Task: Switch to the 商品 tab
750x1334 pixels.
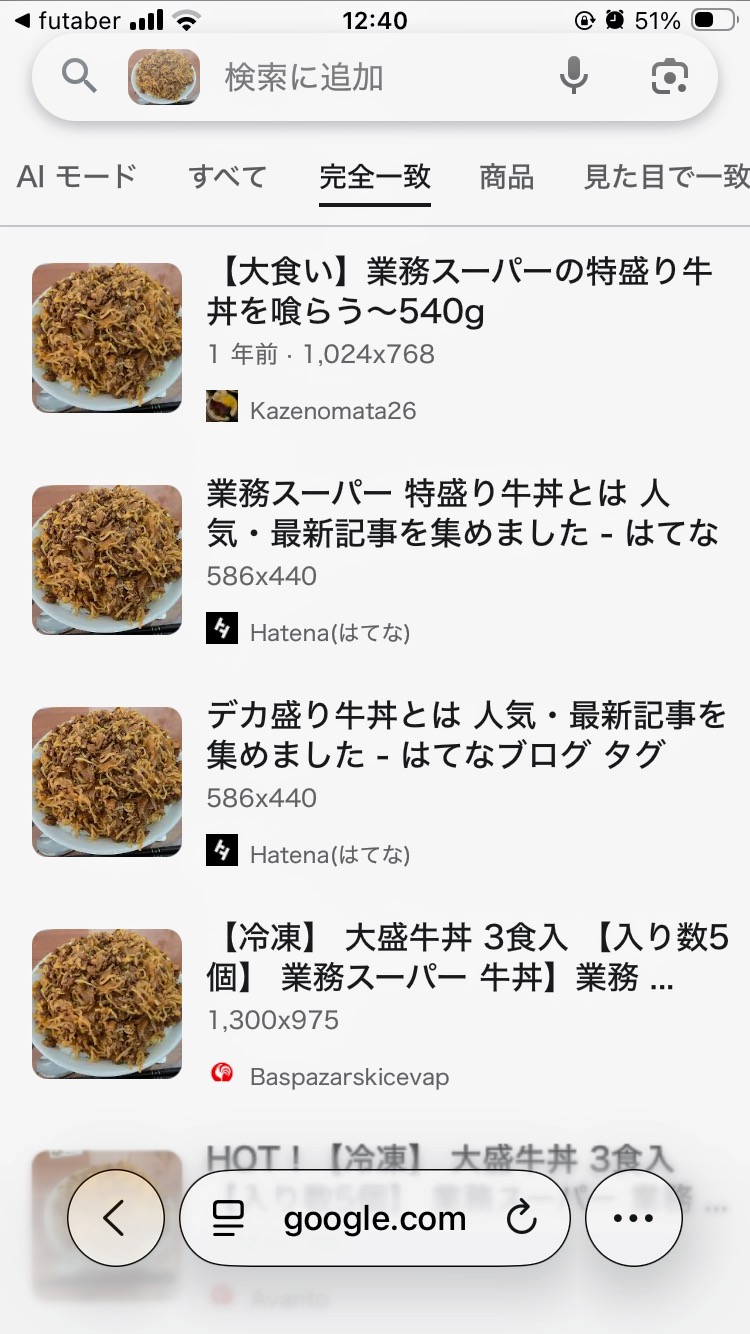Action: click(x=507, y=177)
